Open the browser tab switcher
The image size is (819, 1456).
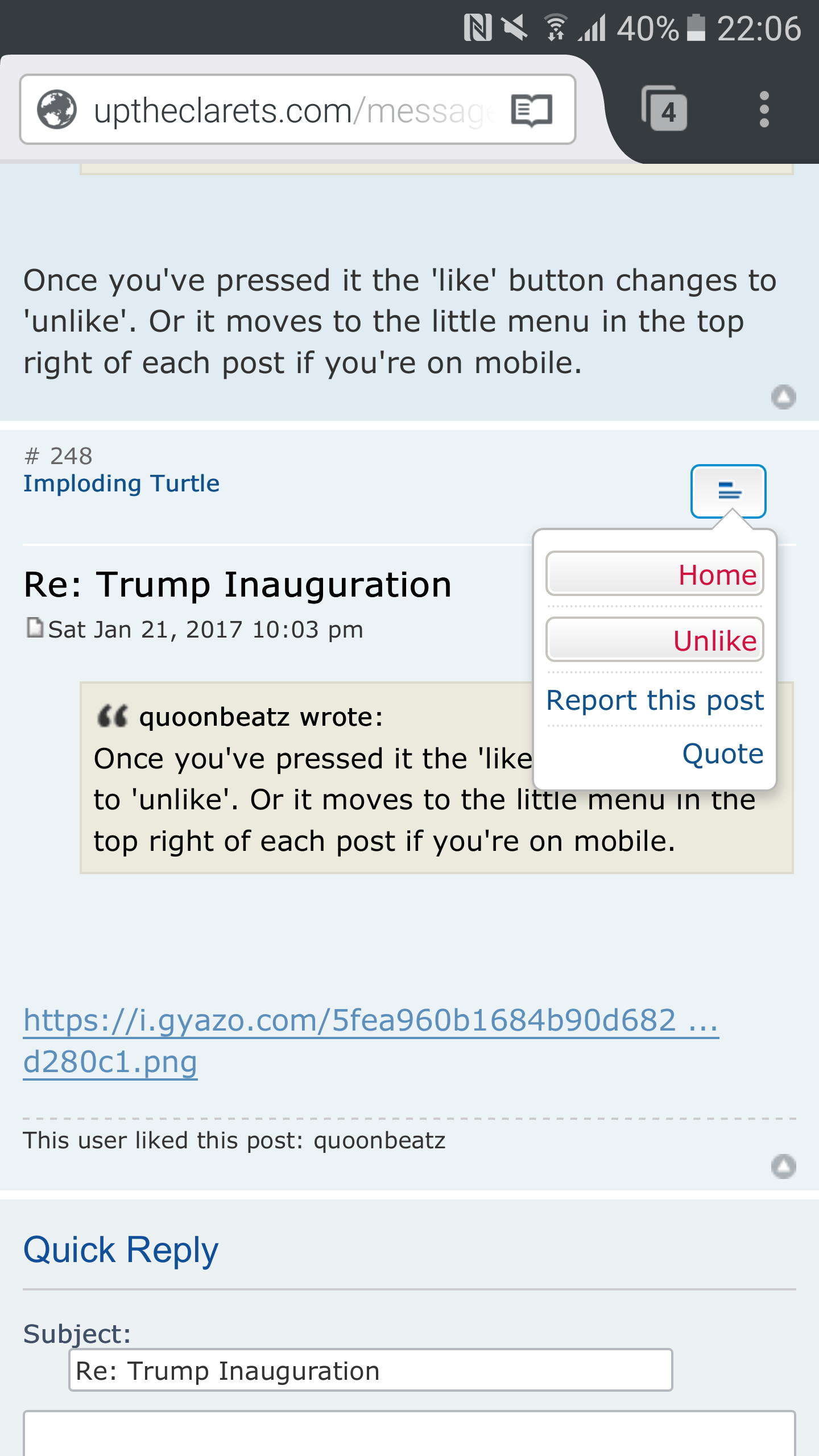click(665, 109)
